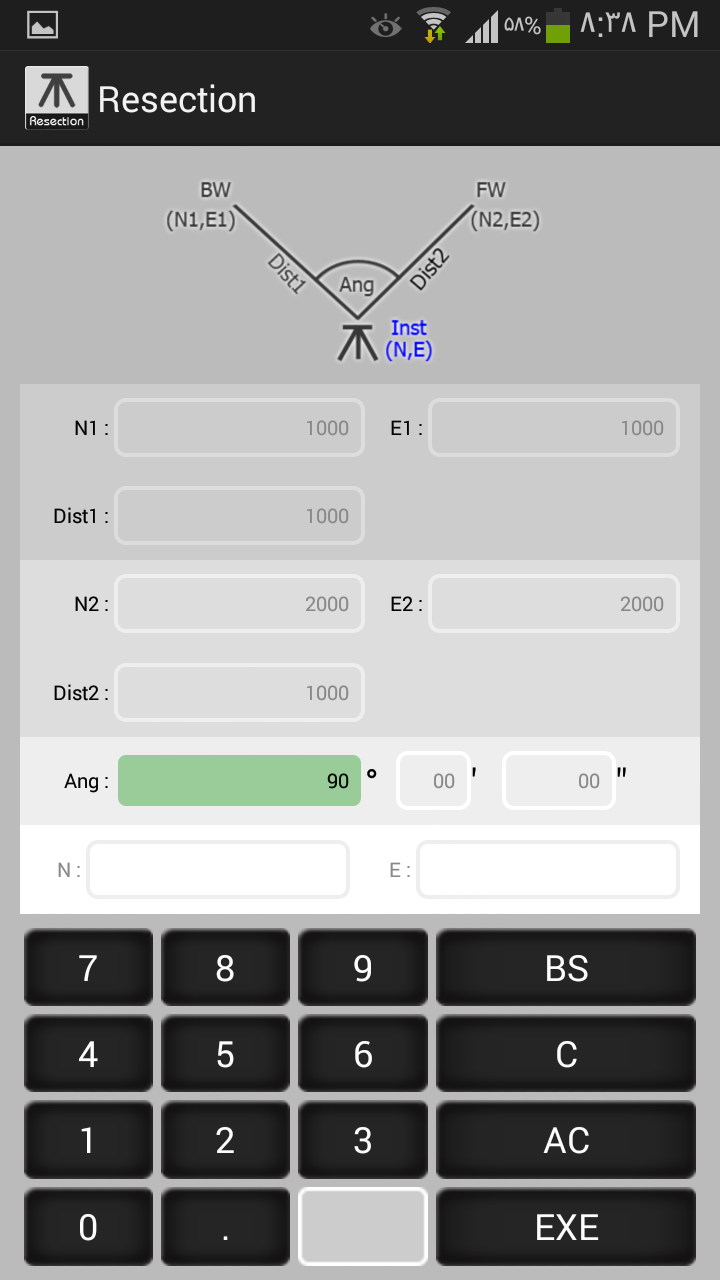This screenshot has width=720, height=1280.
Task: Focus the N2 coordinate field
Action: (239, 604)
